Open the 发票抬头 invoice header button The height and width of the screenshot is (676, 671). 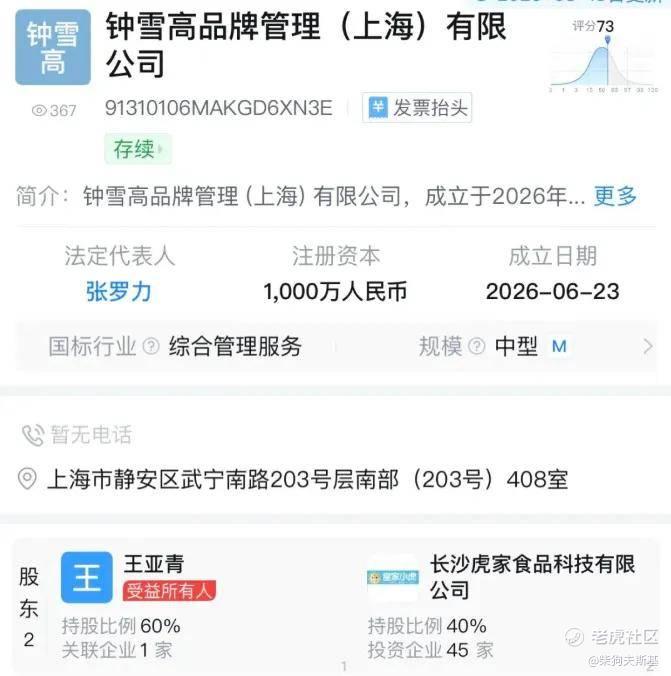pos(417,108)
